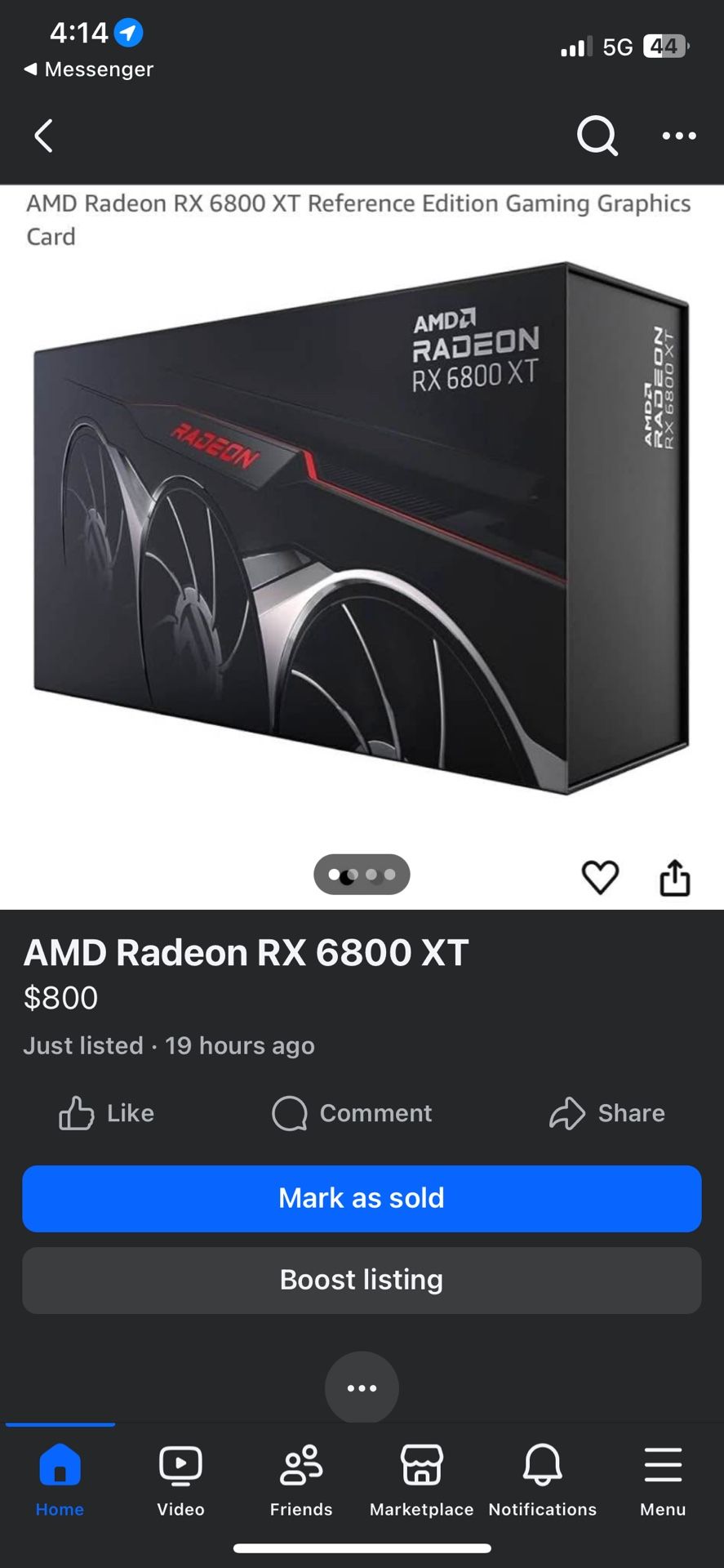Go to Home using the house icon
Image resolution: width=724 pixels, height=1568 pixels.
60,1464
